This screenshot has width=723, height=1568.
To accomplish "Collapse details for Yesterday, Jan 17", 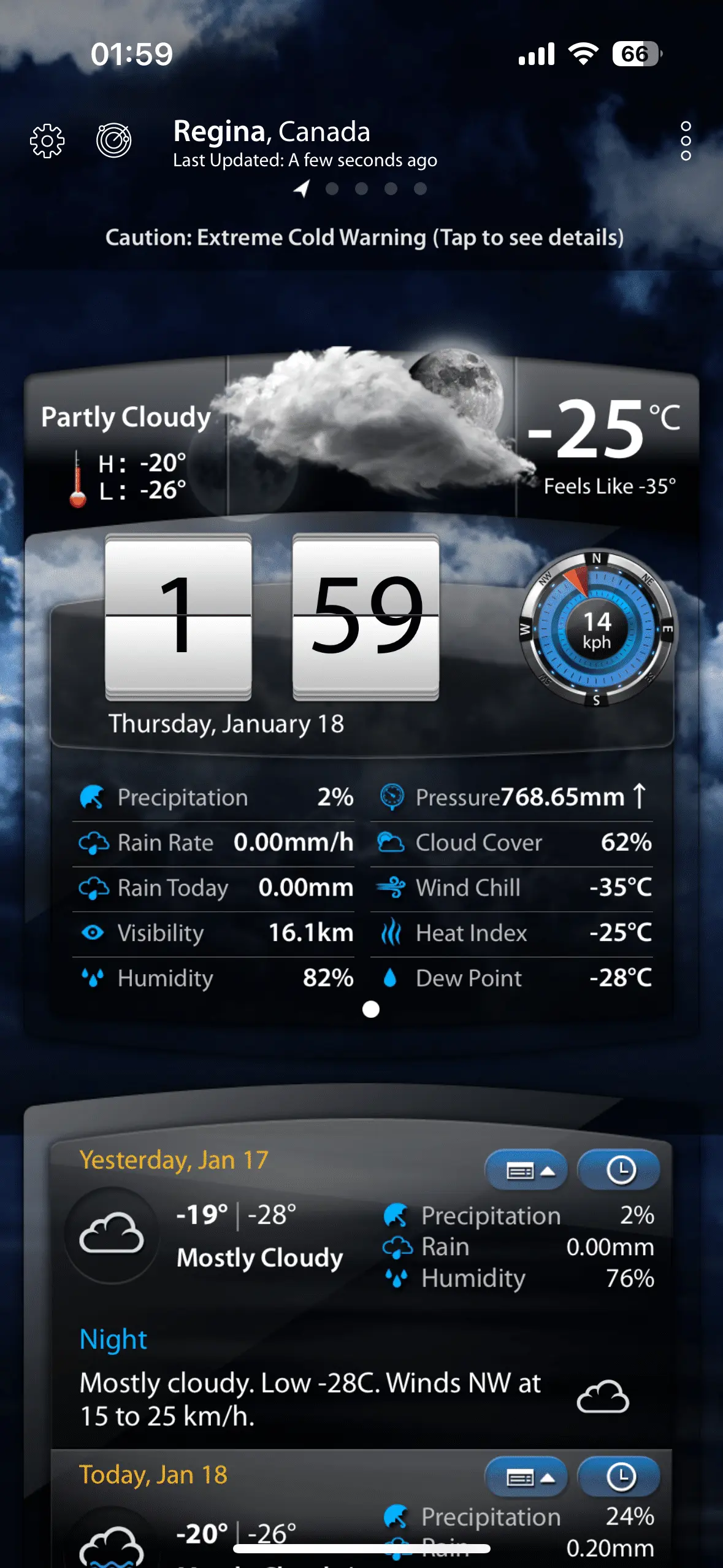I will coord(526,1170).
